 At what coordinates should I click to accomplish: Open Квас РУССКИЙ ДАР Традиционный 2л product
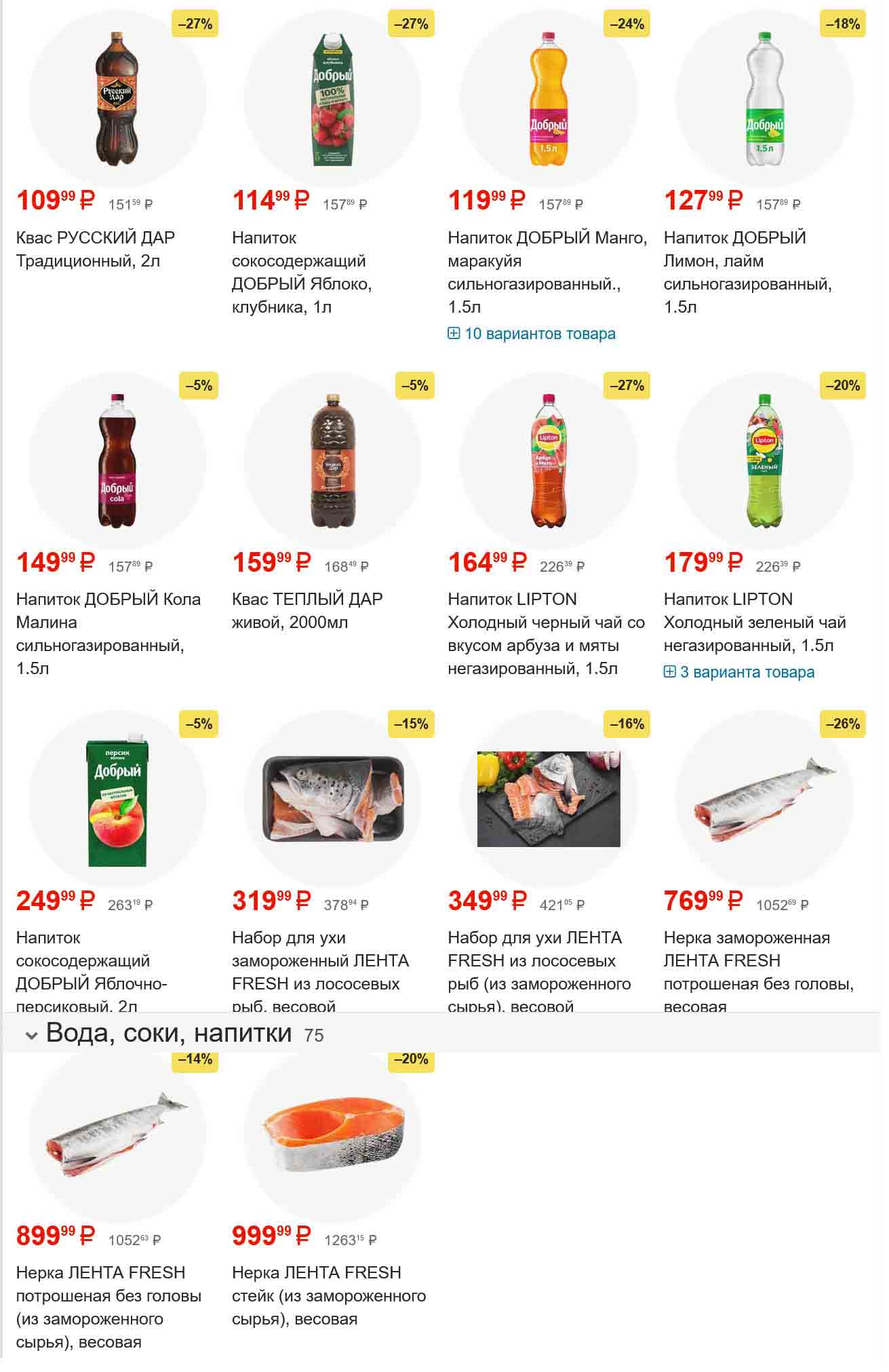pos(95,249)
